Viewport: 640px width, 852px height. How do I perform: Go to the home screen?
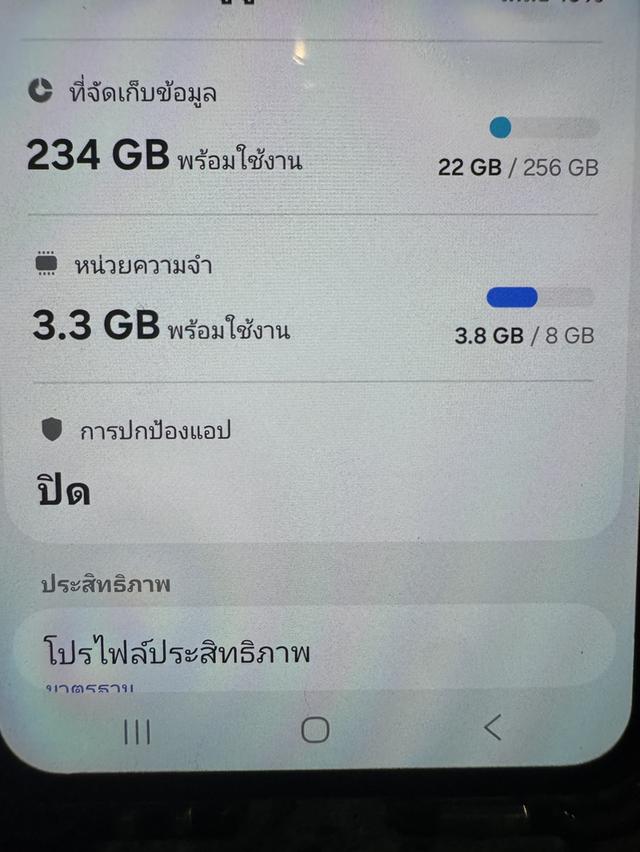(x=315, y=730)
